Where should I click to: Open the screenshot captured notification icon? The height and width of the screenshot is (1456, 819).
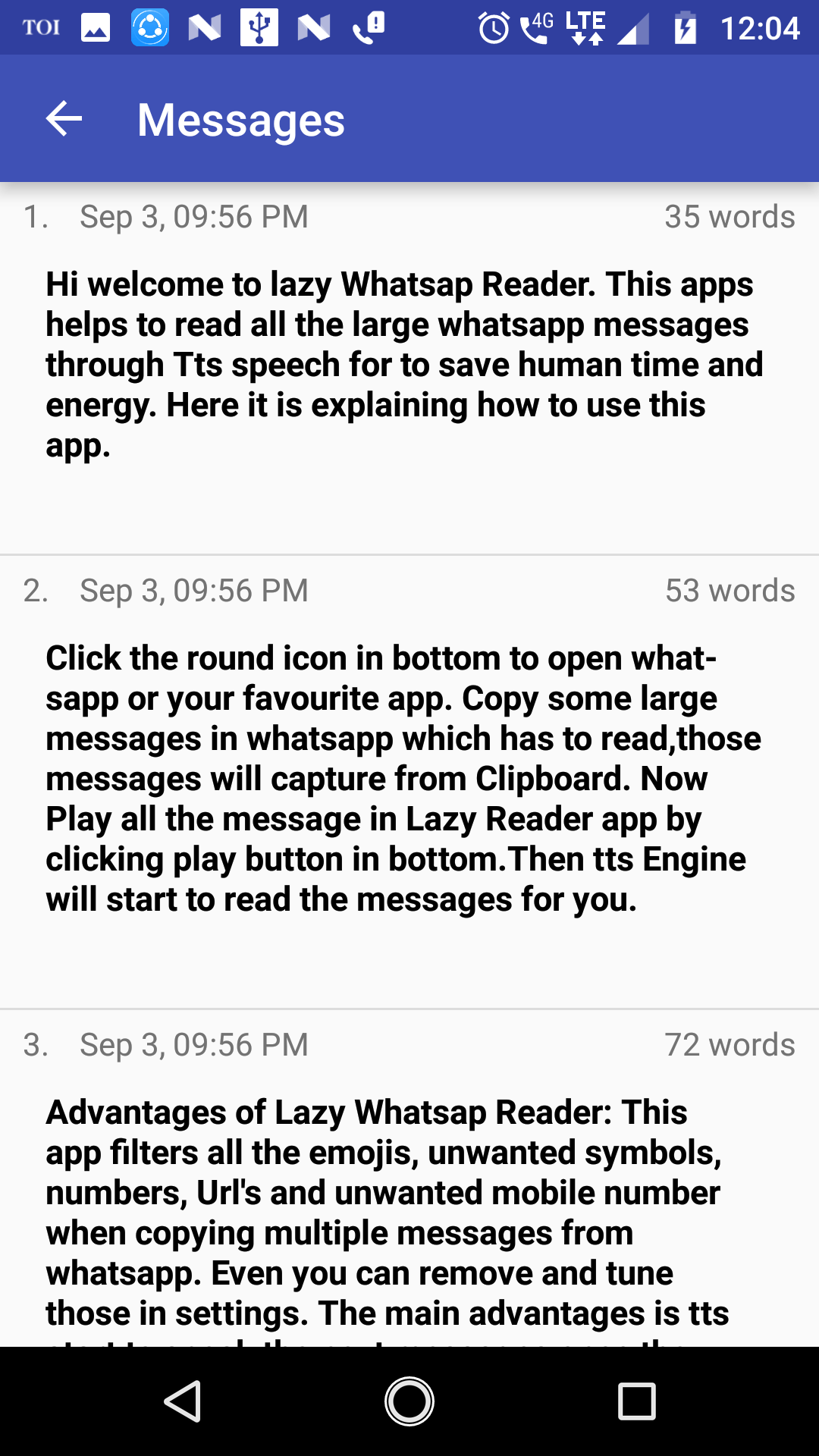(96, 27)
